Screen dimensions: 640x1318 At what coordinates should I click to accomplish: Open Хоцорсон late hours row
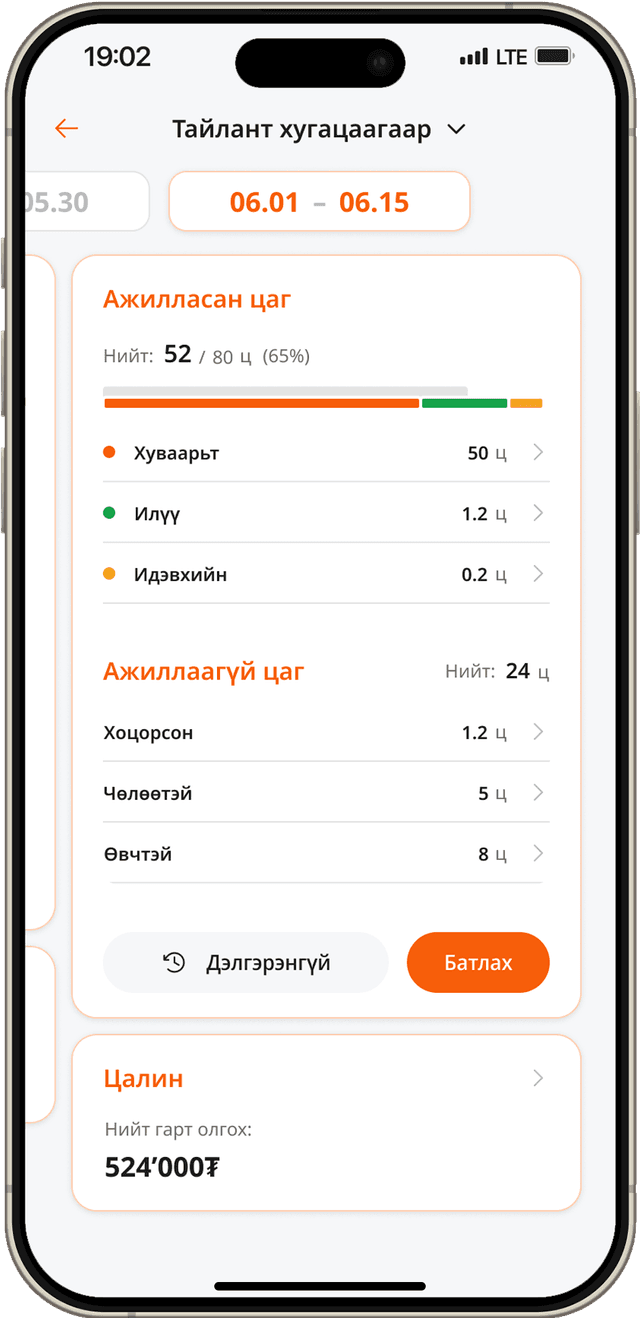click(x=326, y=733)
